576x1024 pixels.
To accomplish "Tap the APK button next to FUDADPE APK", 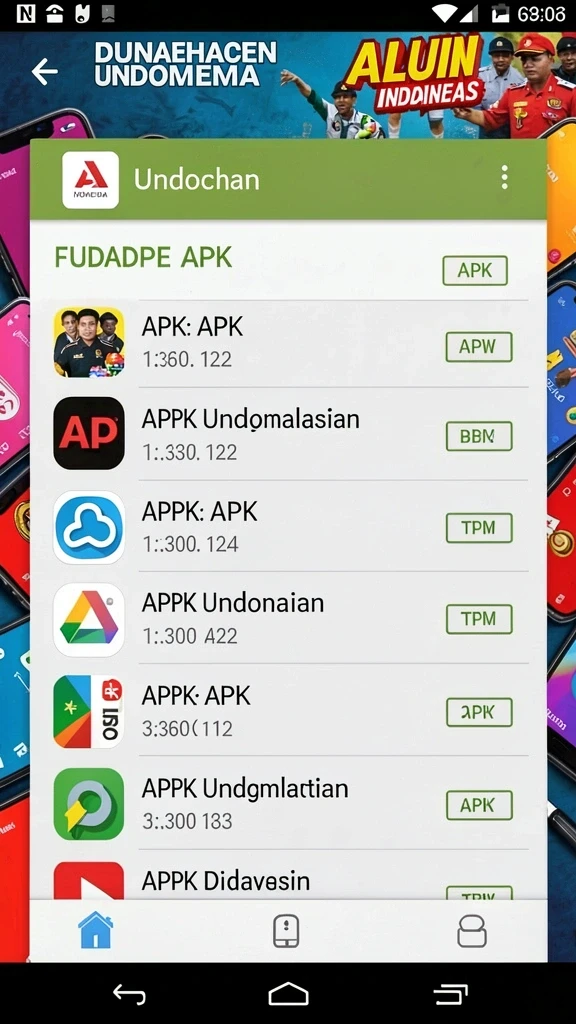I will [475, 270].
